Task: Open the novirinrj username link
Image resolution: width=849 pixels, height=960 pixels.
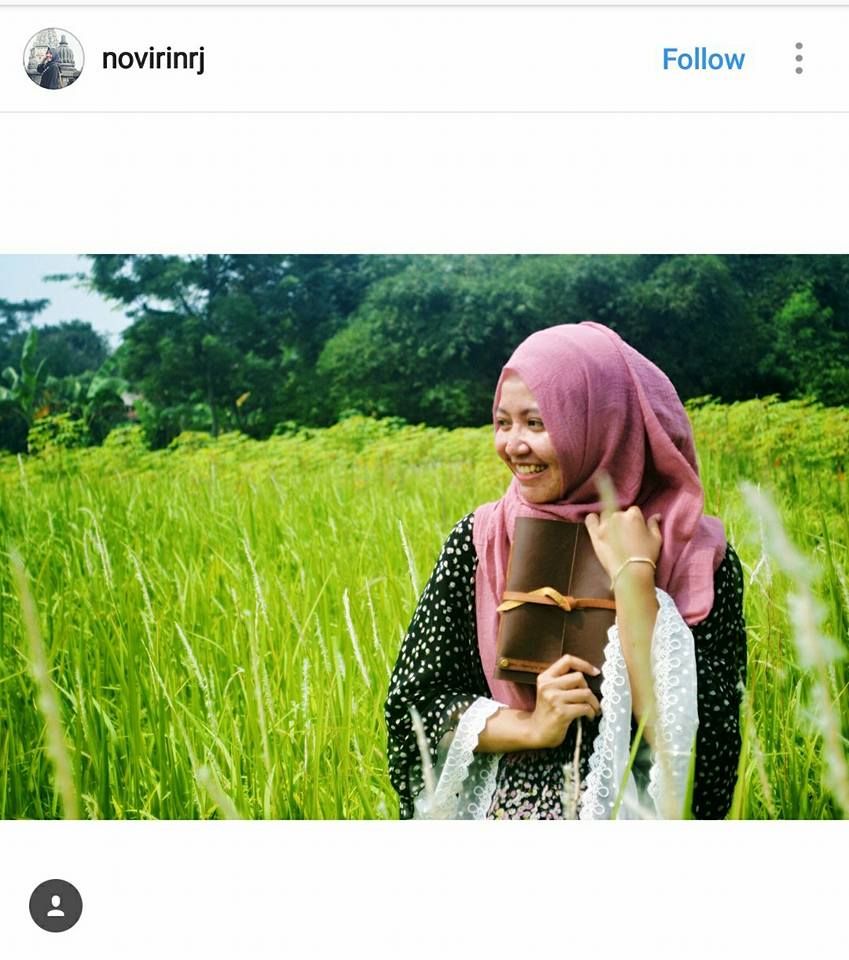Action: pos(153,59)
